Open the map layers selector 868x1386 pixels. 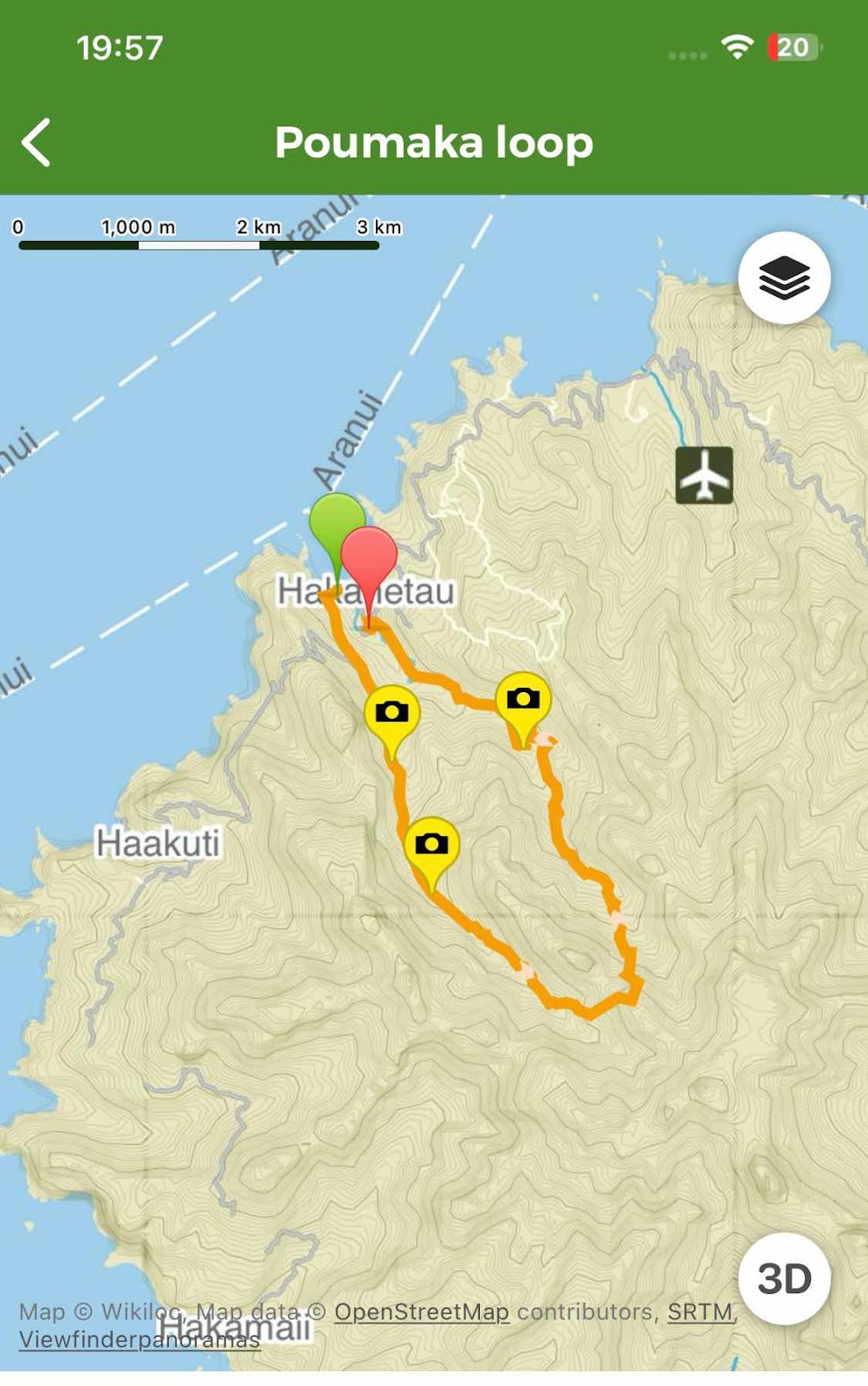click(x=784, y=278)
